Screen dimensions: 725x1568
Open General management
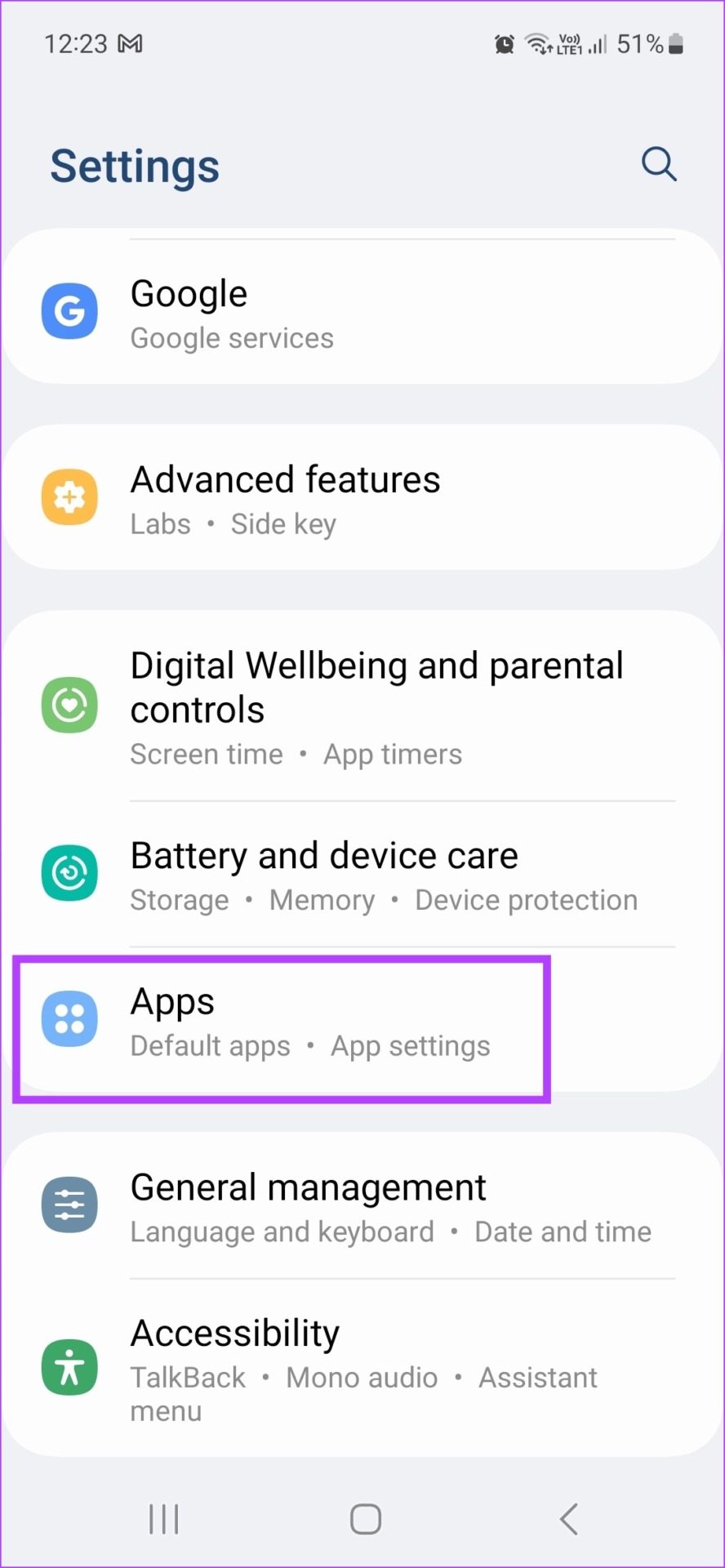tap(362, 1207)
